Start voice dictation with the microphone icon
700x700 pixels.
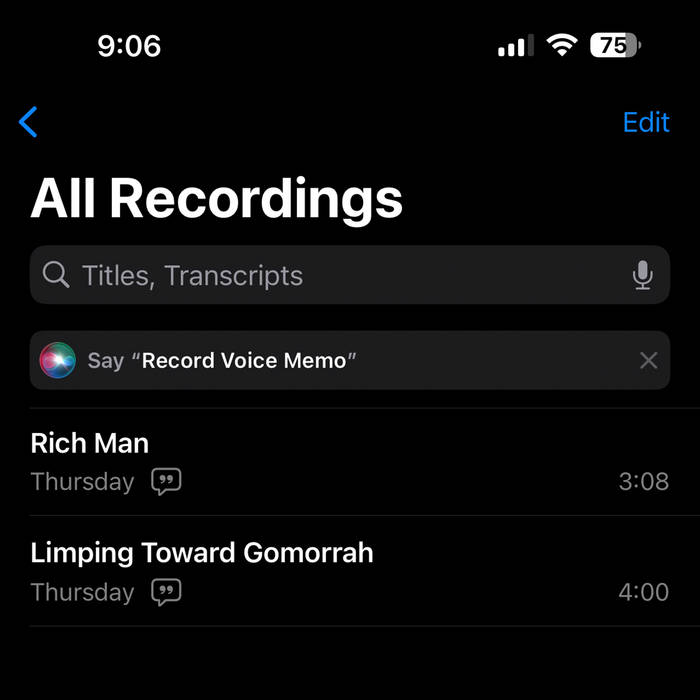click(x=643, y=275)
